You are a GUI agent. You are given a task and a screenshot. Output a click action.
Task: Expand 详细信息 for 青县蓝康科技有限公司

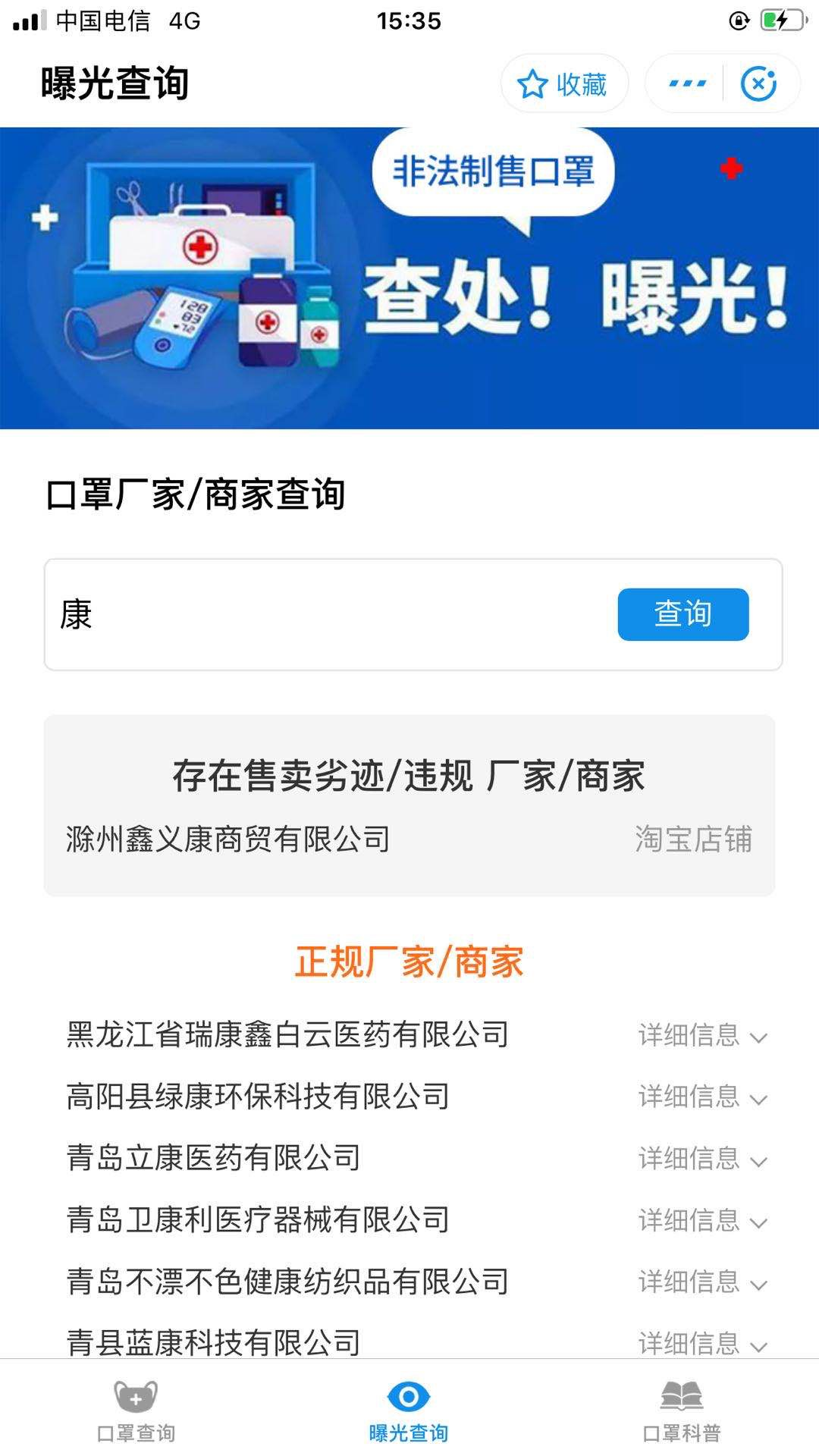(702, 1343)
